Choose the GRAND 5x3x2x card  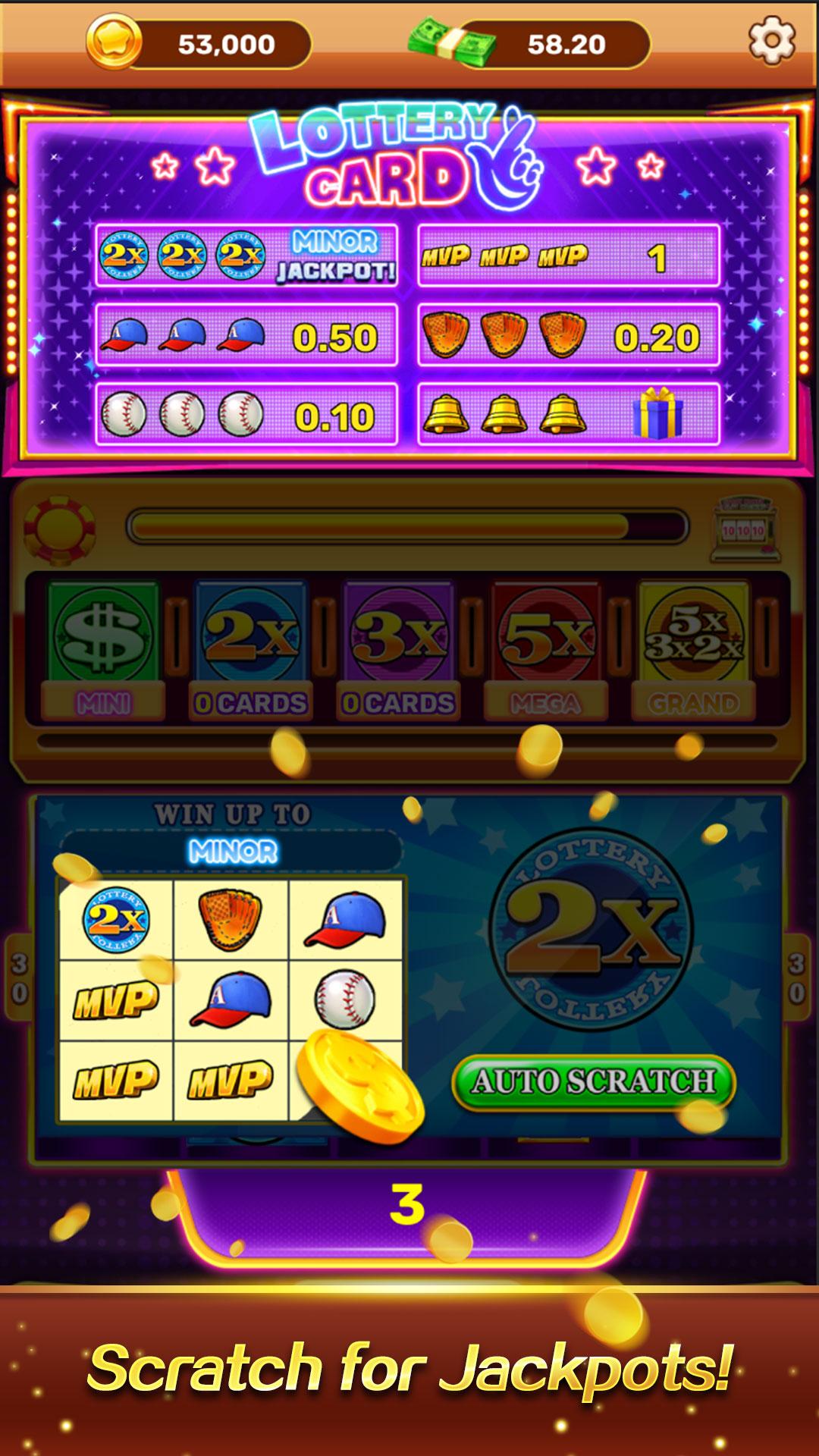[693, 646]
